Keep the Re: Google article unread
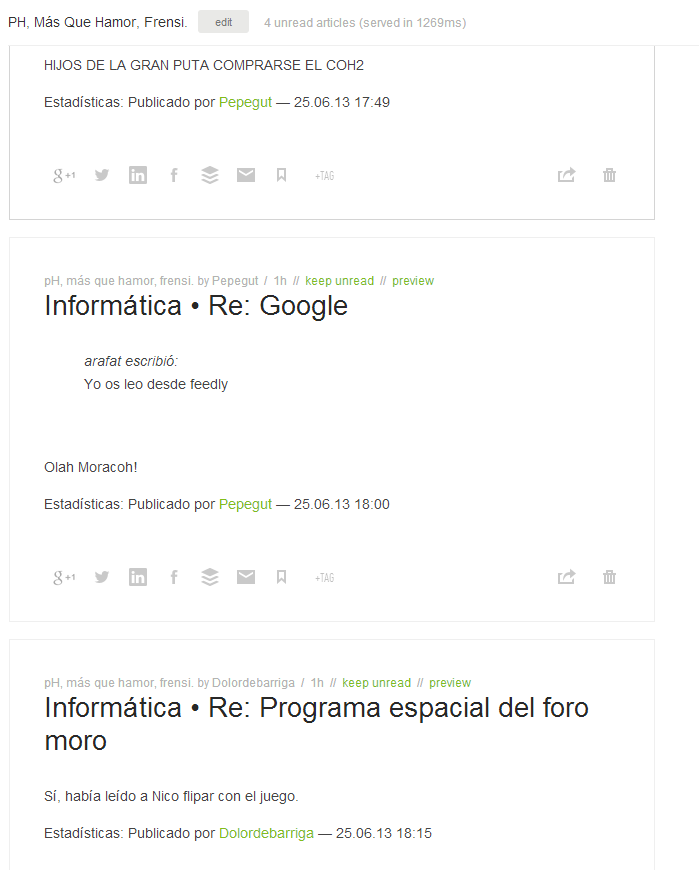699x870 pixels. (x=339, y=281)
